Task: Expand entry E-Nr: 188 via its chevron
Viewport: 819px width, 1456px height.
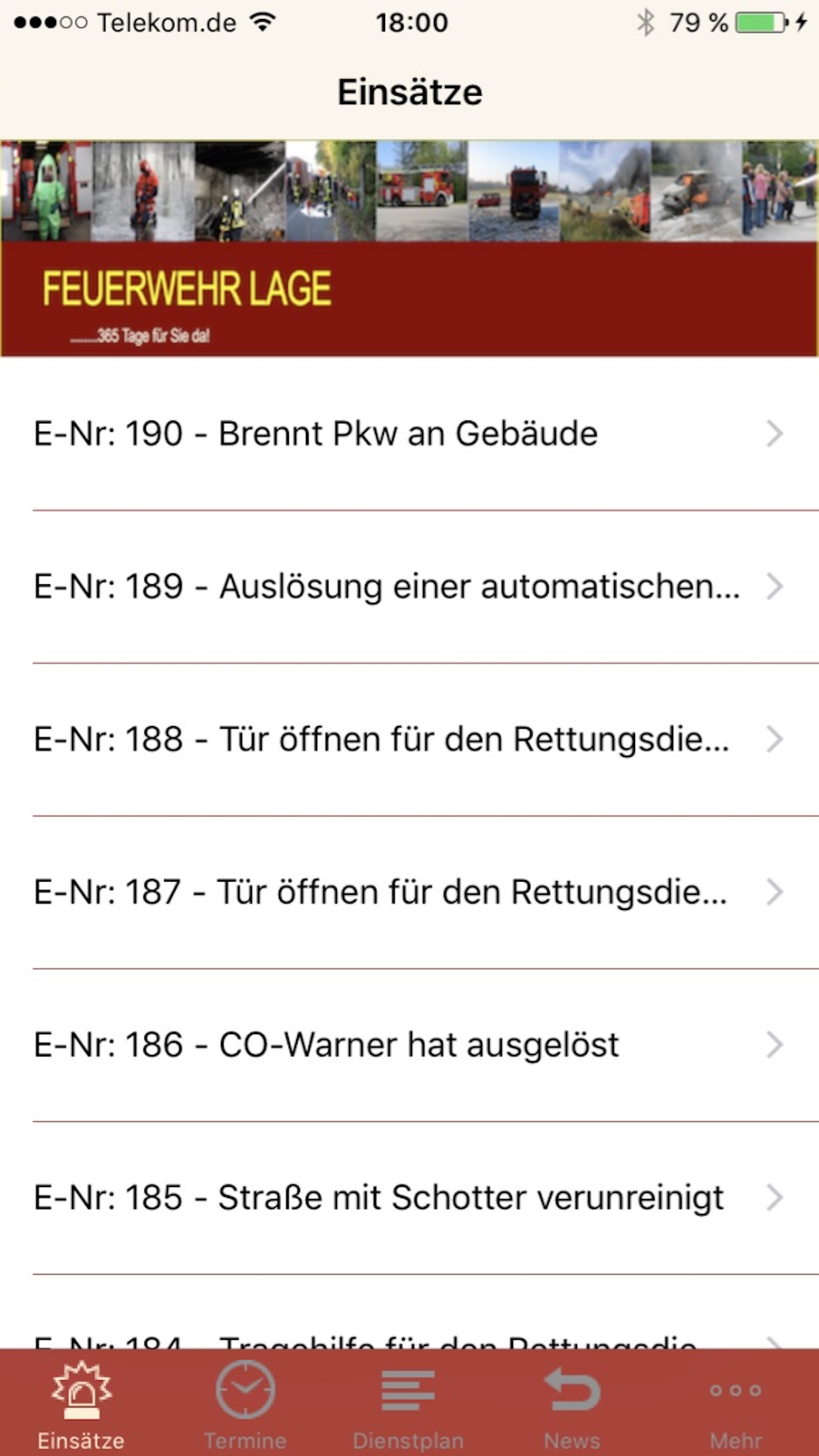Action: [776, 740]
